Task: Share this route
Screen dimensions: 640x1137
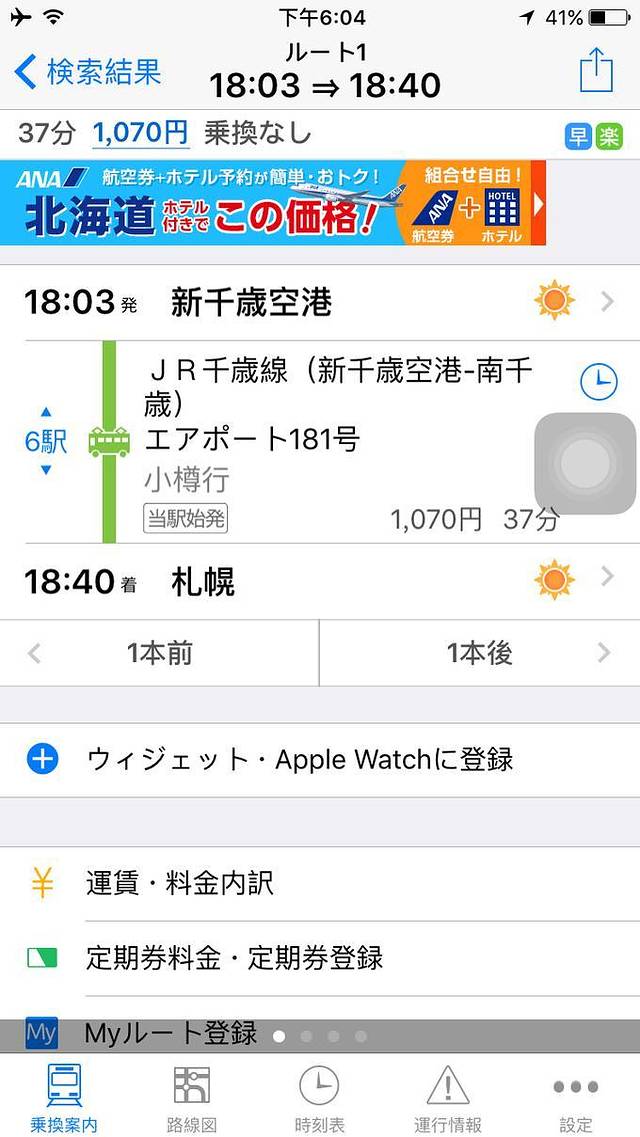Action: (x=596, y=71)
